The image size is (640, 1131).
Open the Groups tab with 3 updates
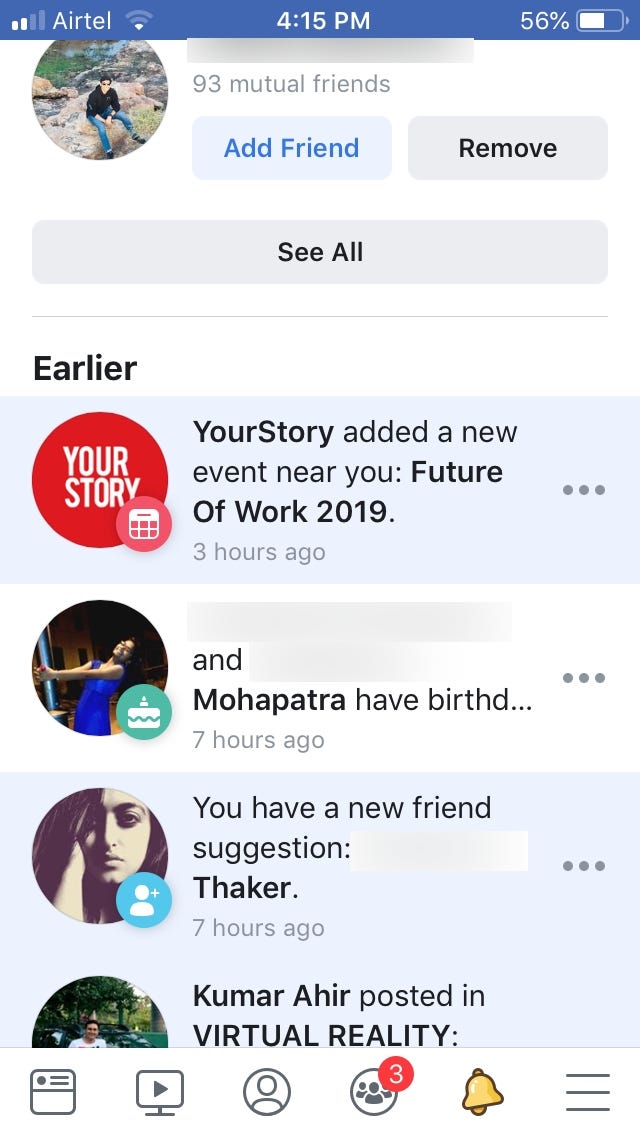tap(375, 1092)
